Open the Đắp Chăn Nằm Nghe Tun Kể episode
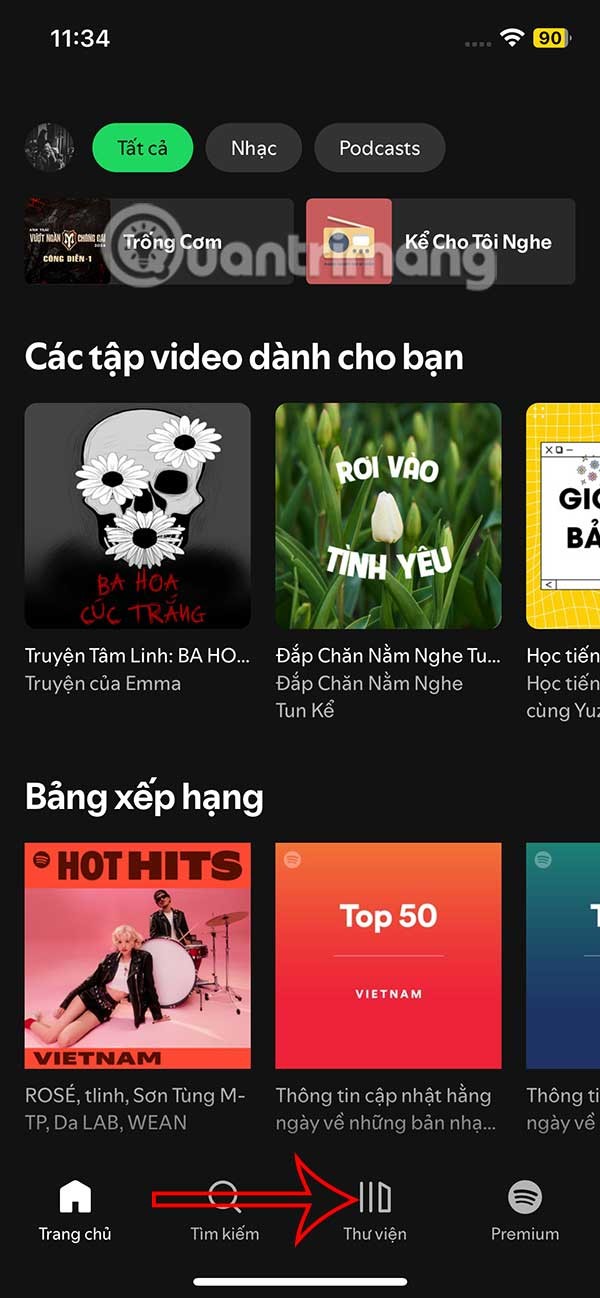This screenshot has width=600, height=1298. (388, 515)
